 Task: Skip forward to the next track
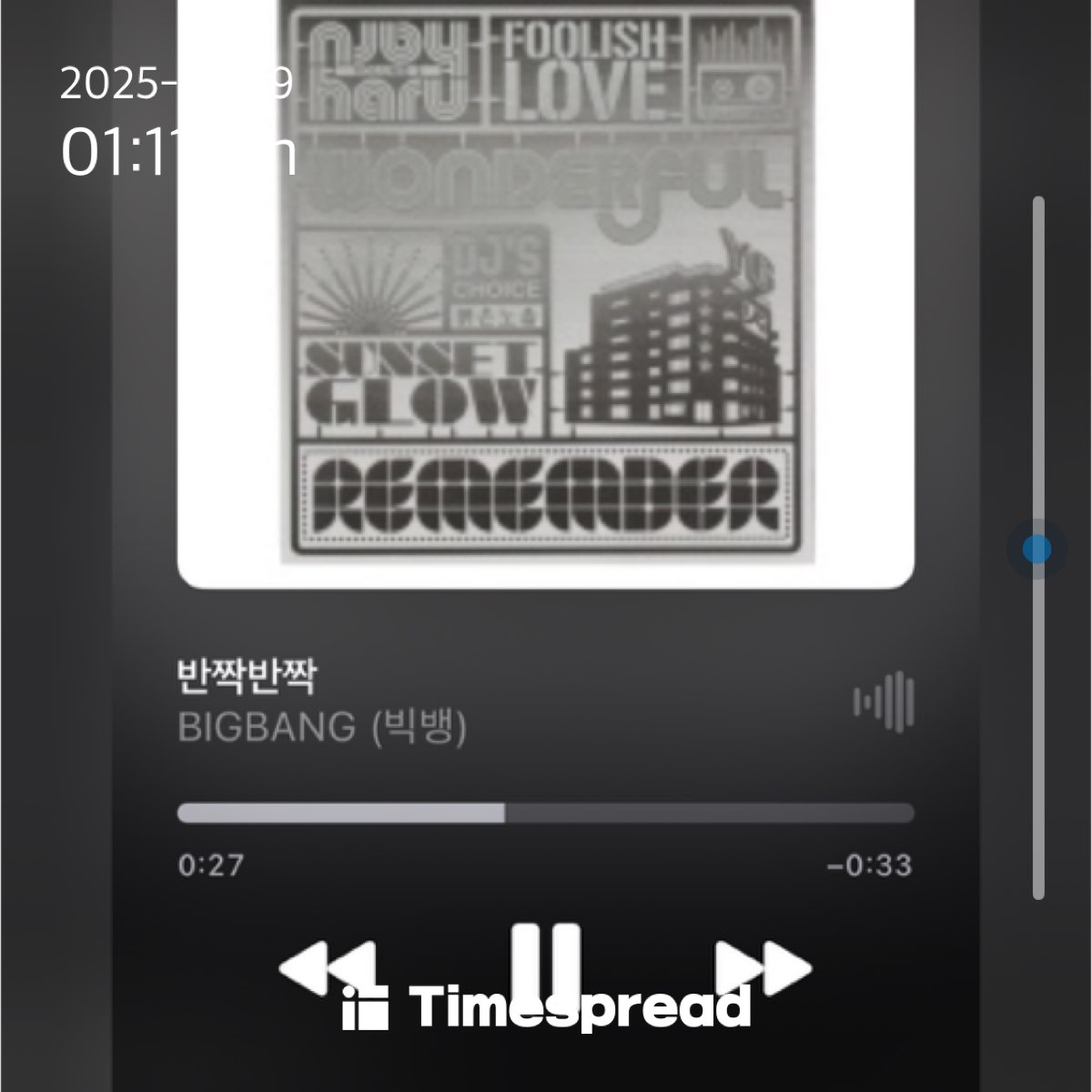pos(763,969)
